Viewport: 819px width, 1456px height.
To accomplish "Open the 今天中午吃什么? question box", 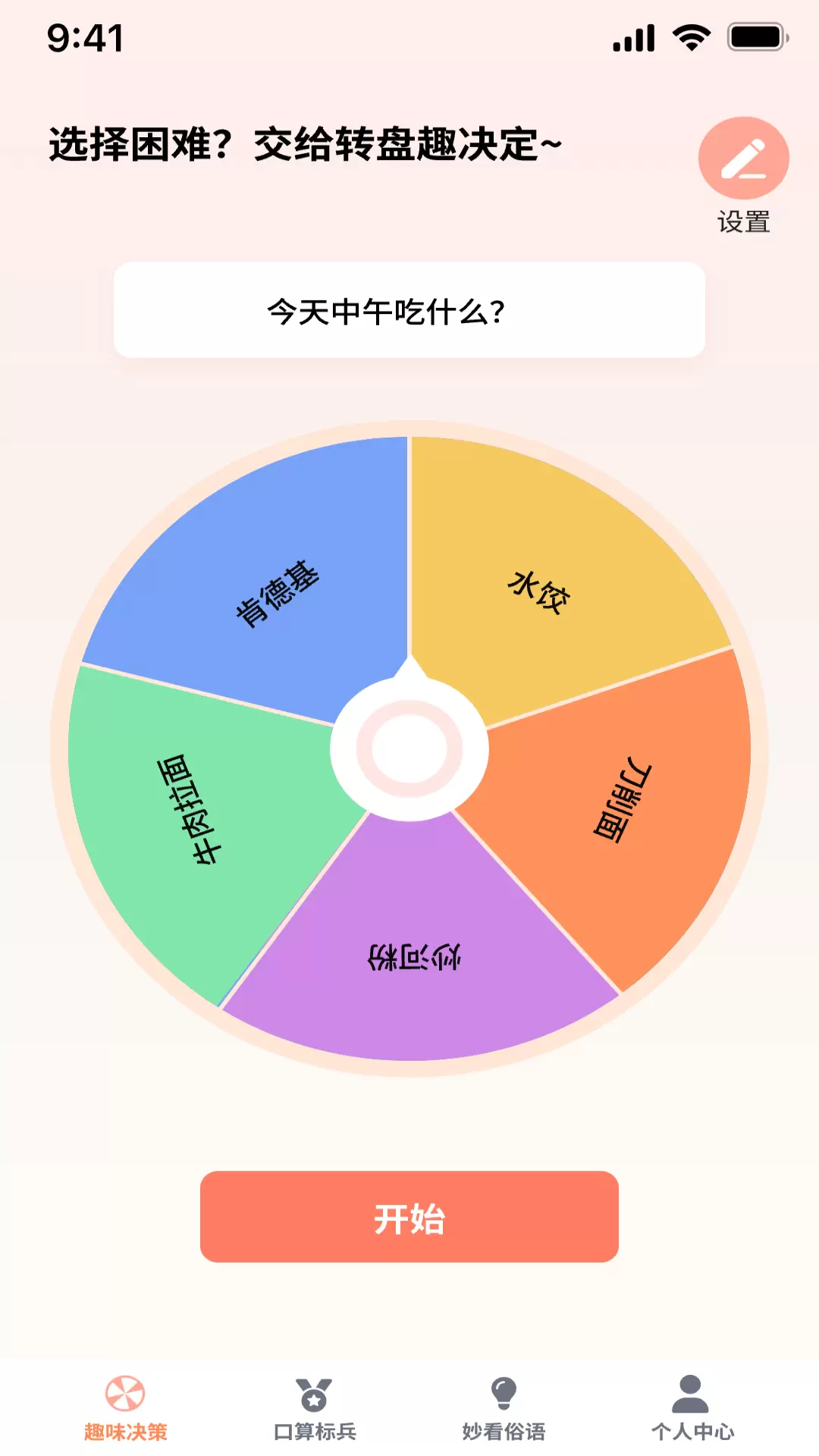I will 409,310.
